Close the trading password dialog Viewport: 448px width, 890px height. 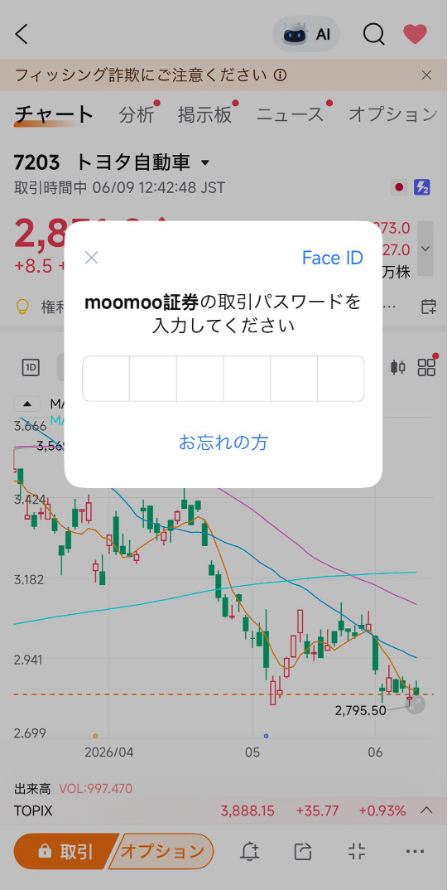pyautogui.click(x=91, y=258)
